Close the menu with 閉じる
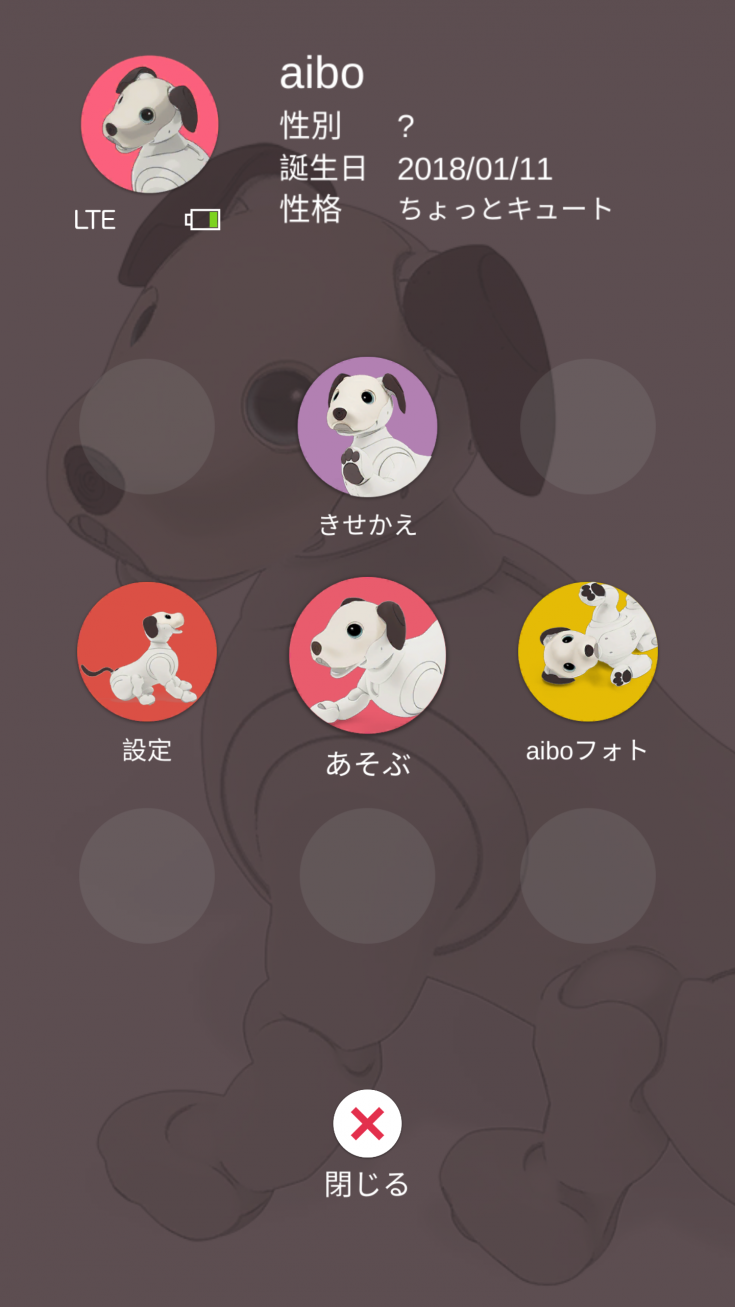 click(x=367, y=1124)
